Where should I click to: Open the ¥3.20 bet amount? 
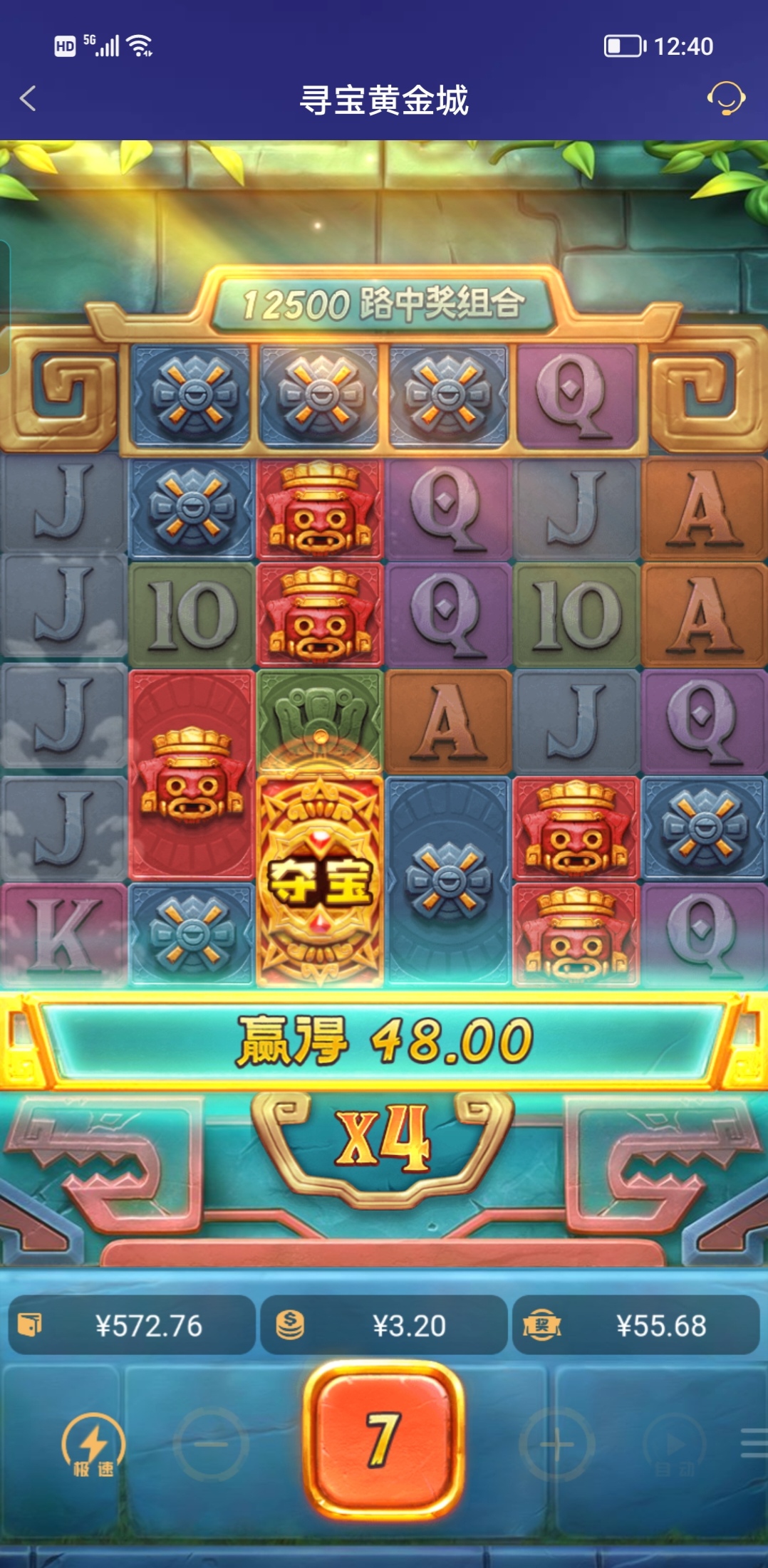(384, 1325)
